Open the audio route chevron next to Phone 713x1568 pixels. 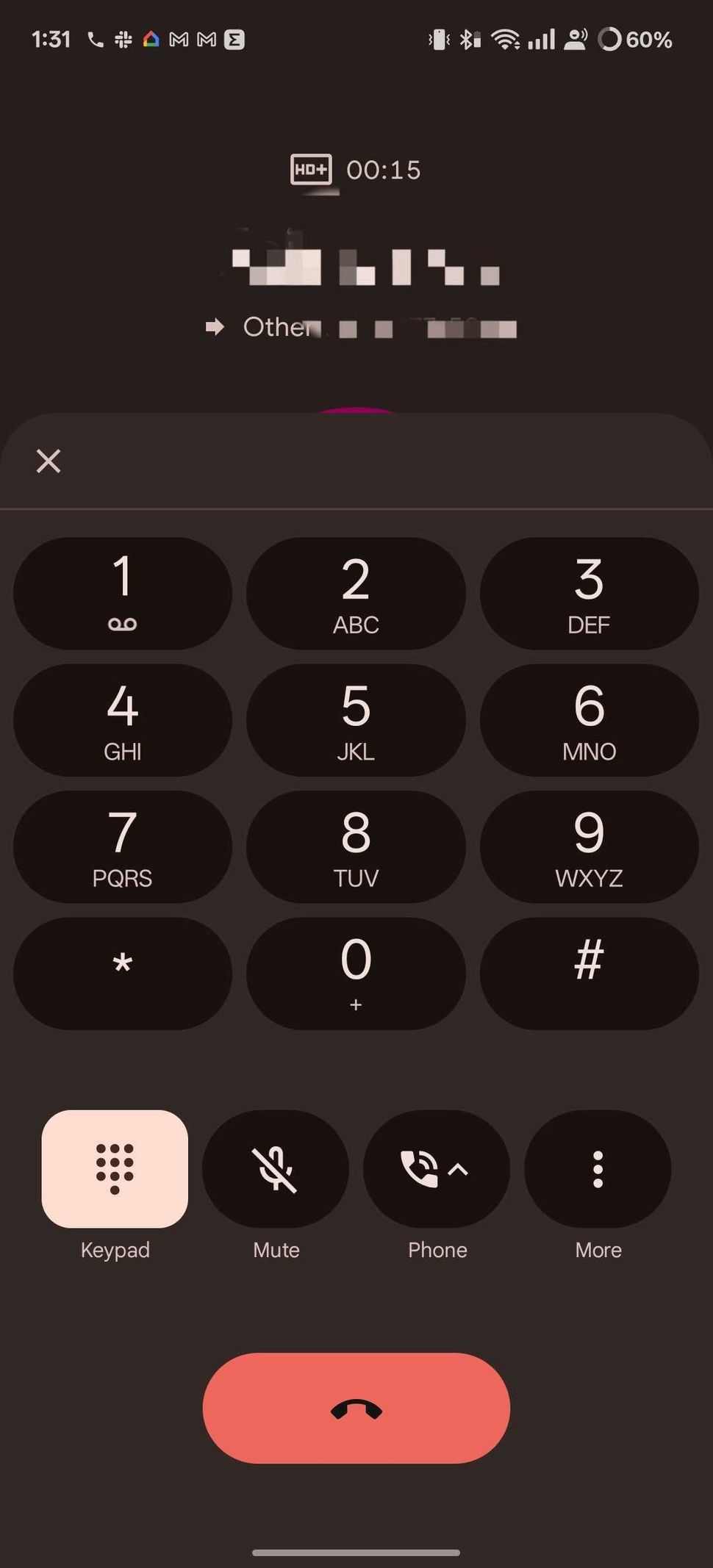pos(459,1167)
